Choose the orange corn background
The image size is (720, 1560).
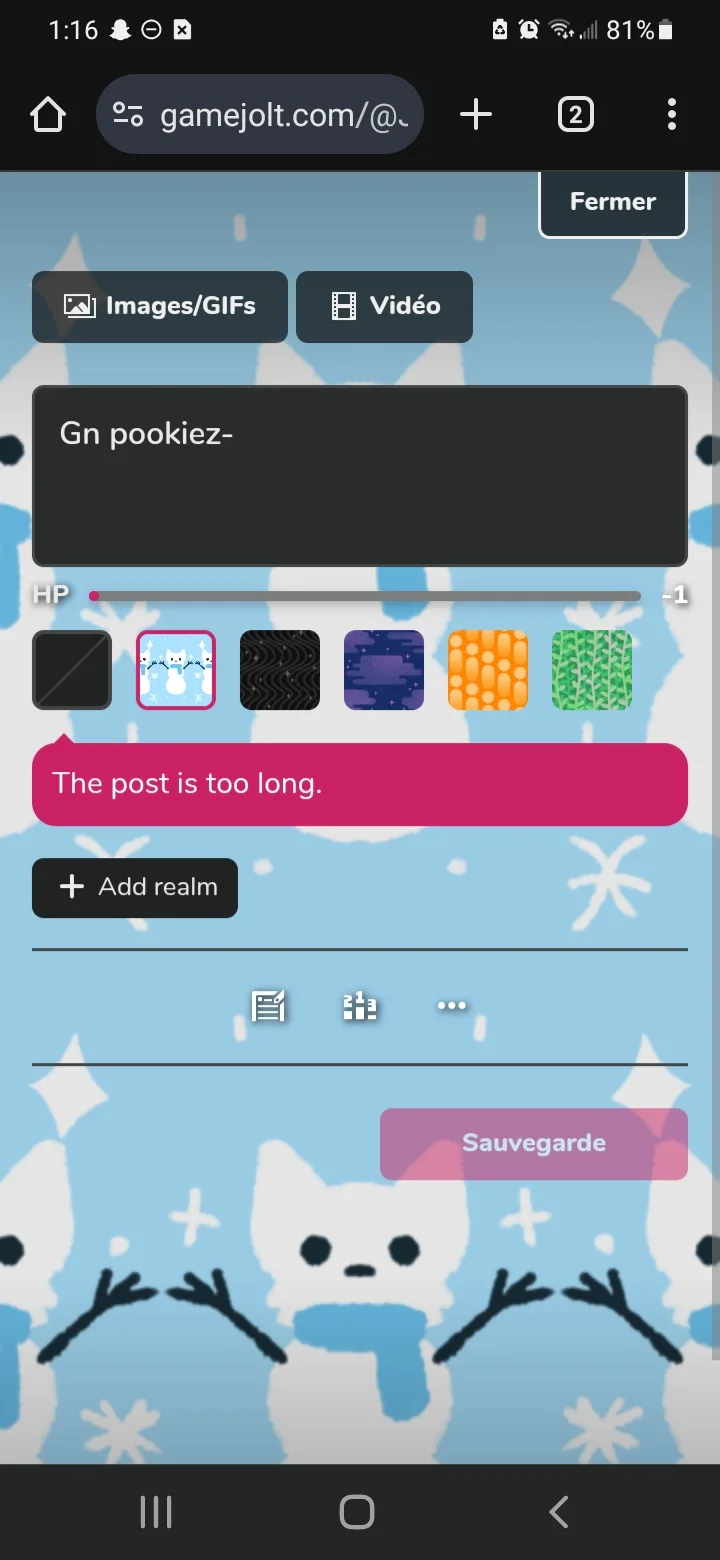488,670
